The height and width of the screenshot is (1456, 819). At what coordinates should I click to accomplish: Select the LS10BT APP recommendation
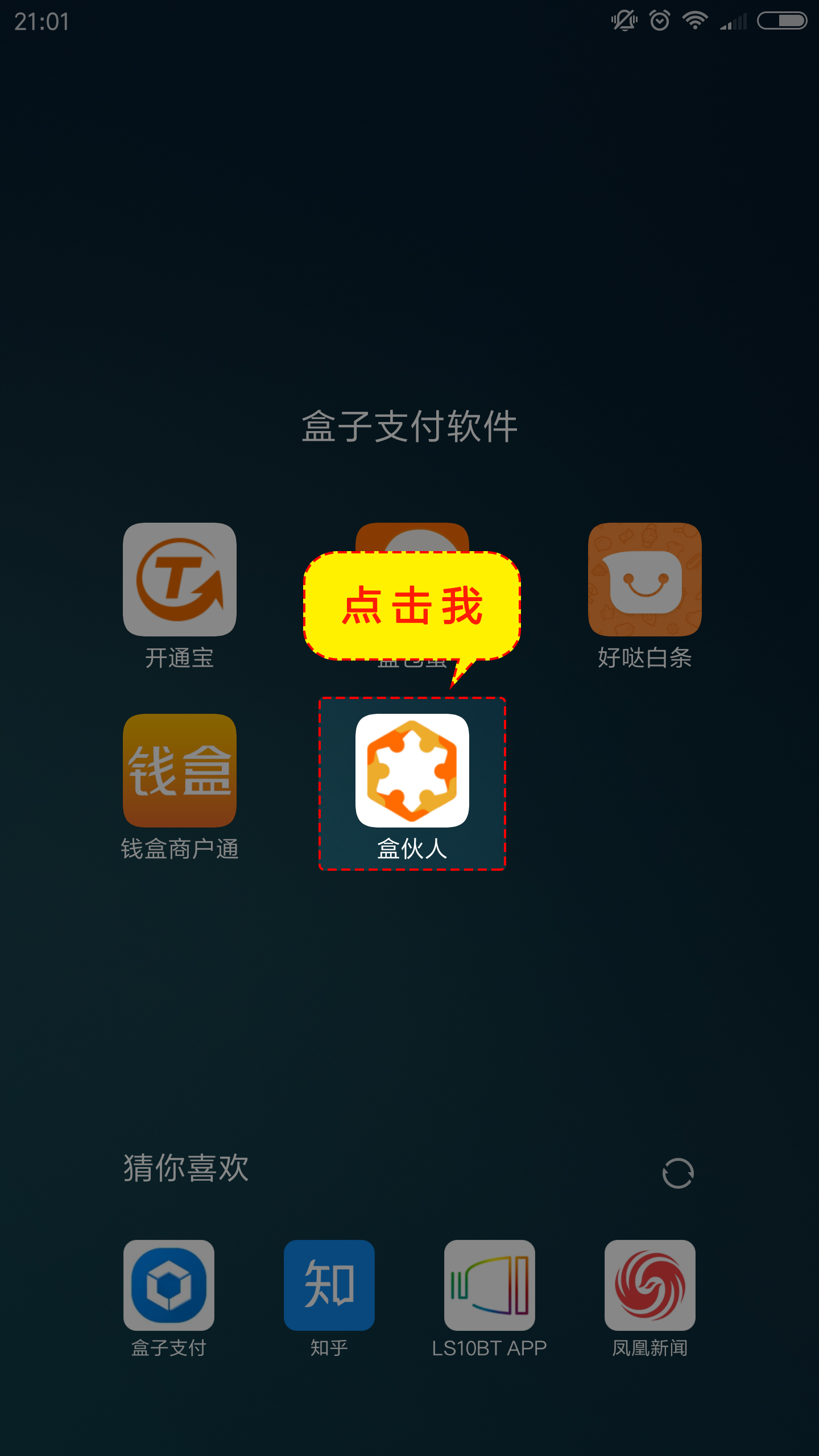[x=489, y=1285]
